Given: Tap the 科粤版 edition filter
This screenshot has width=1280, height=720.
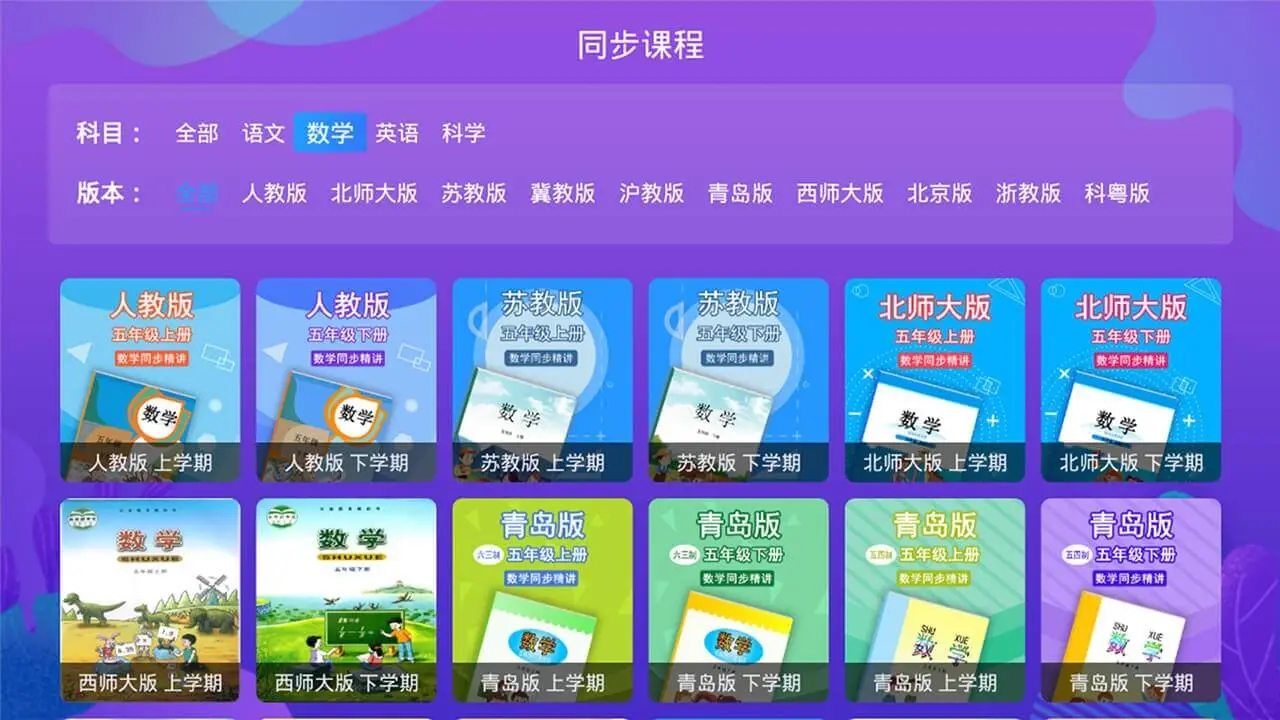Looking at the screenshot, I should 1117,193.
